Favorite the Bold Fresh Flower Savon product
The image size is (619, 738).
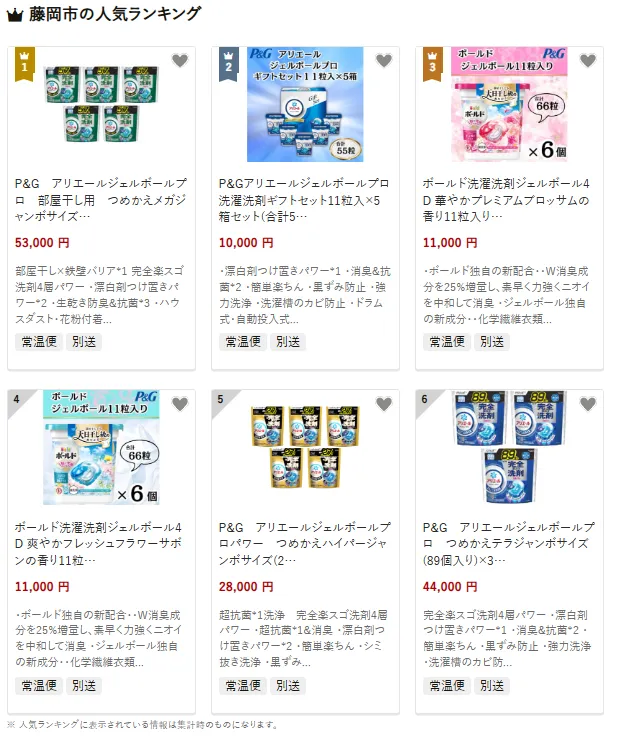[179, 404]
